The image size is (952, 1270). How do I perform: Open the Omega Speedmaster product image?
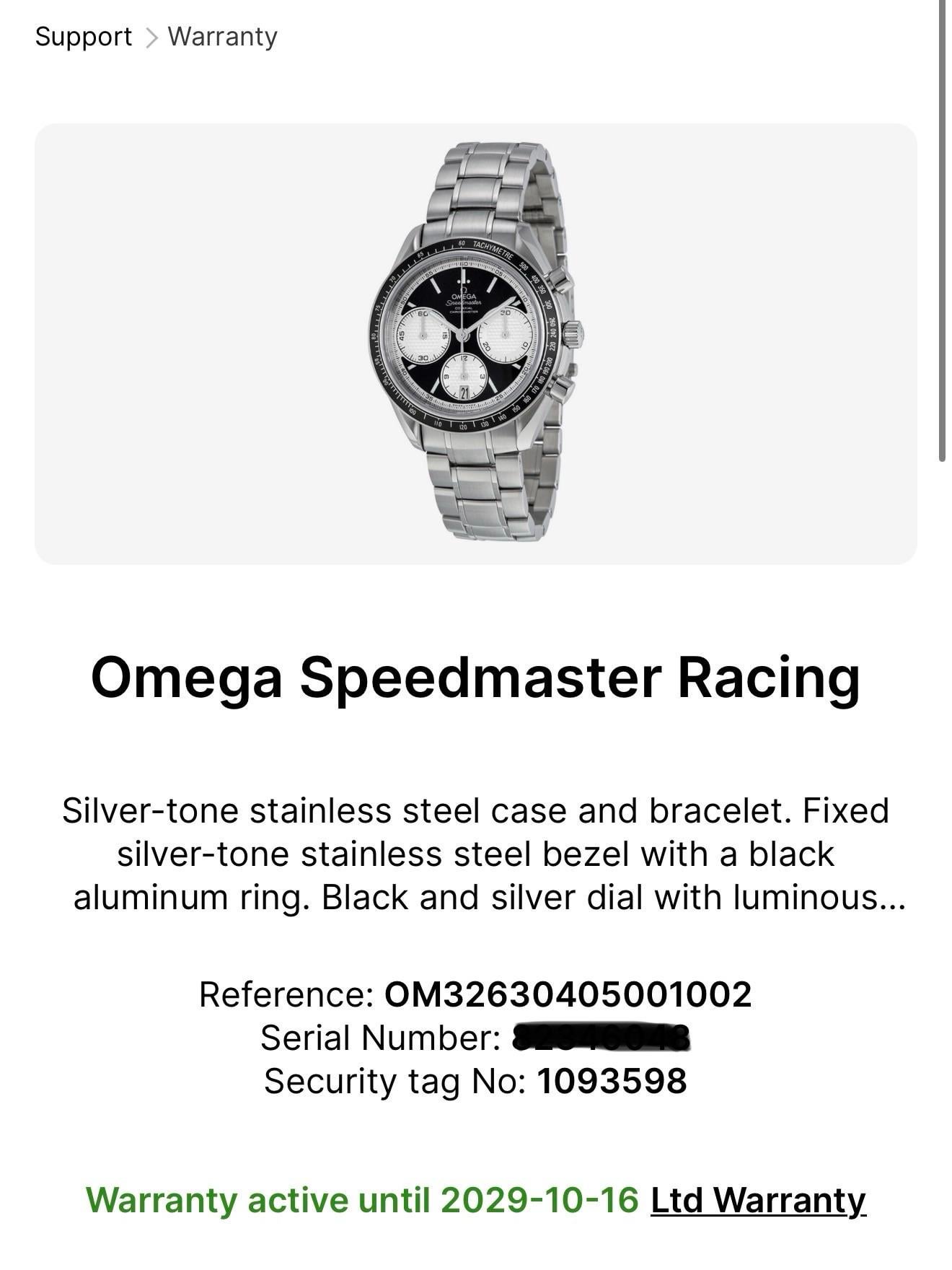click(x=476, y=343)
